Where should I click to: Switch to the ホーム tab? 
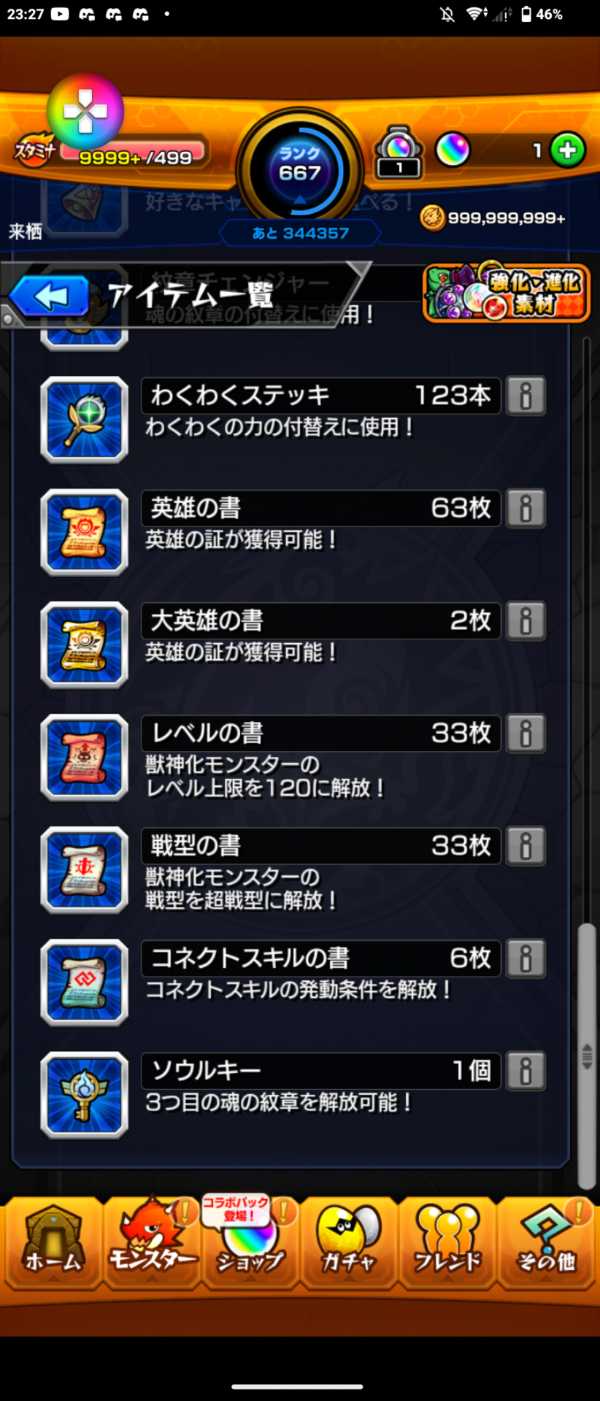(x=52, y=1243)
